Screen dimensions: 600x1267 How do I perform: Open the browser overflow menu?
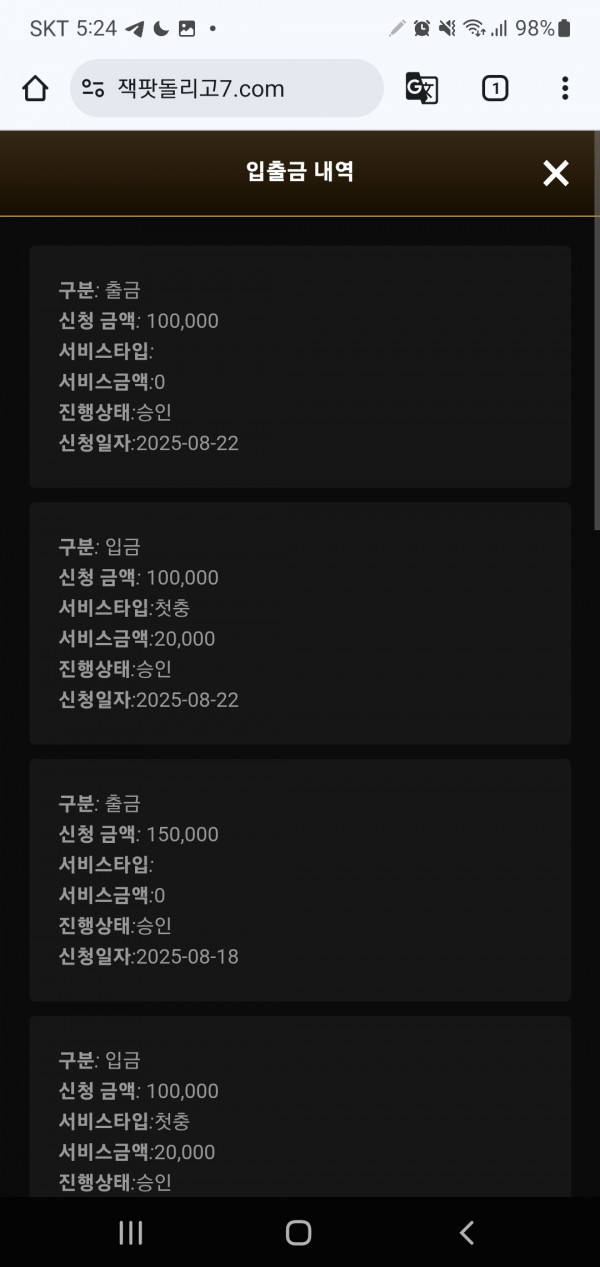click(x=565, y=88)
